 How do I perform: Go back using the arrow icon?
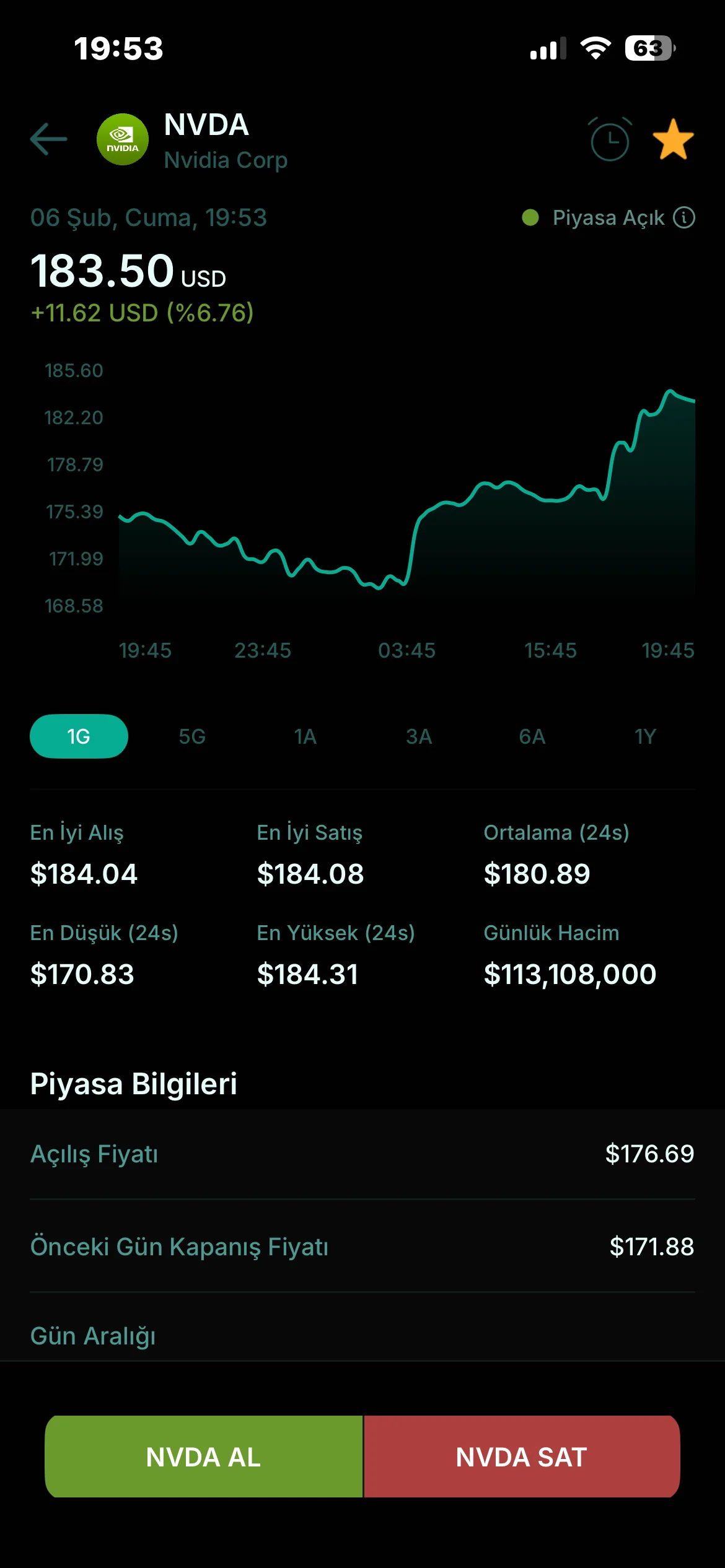(x=48, y=139)
